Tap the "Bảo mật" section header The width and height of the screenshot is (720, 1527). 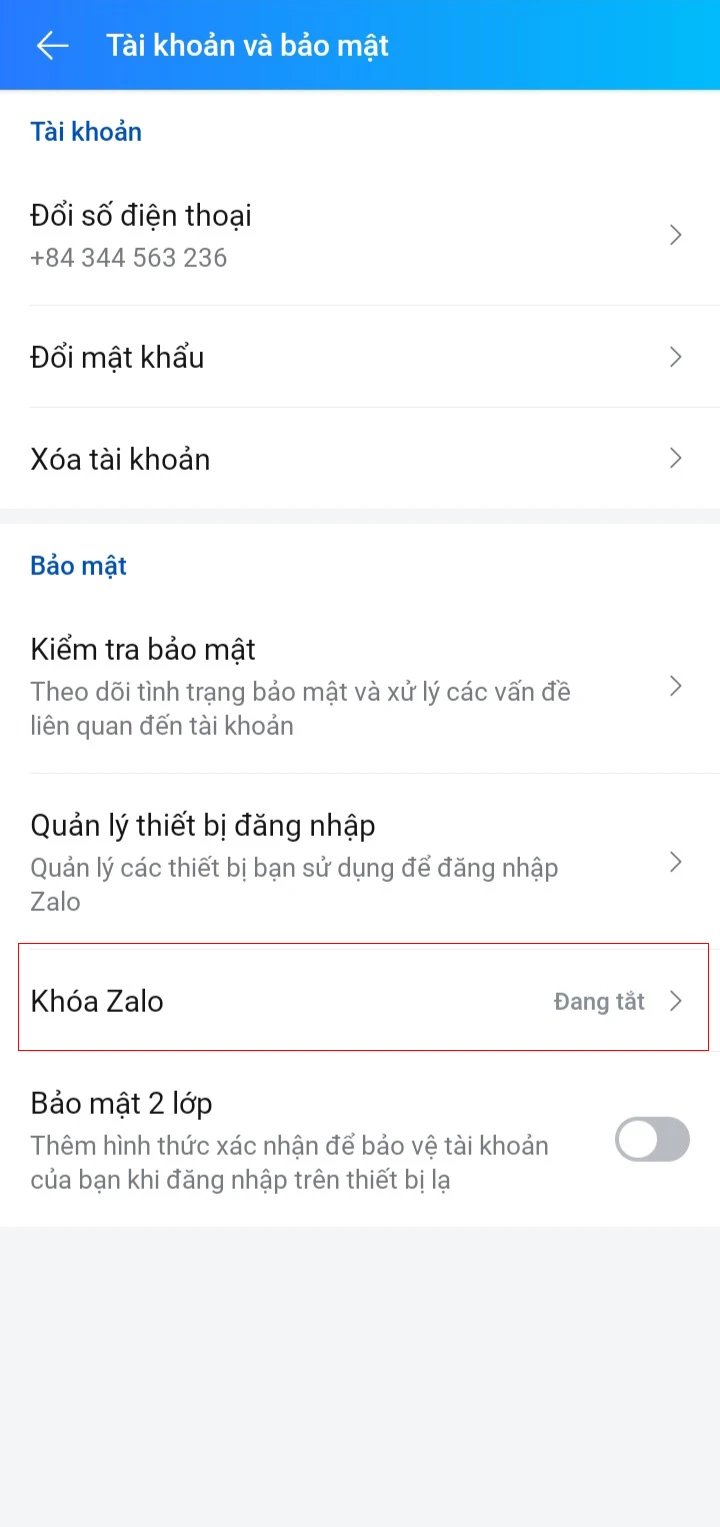(78, 565)
